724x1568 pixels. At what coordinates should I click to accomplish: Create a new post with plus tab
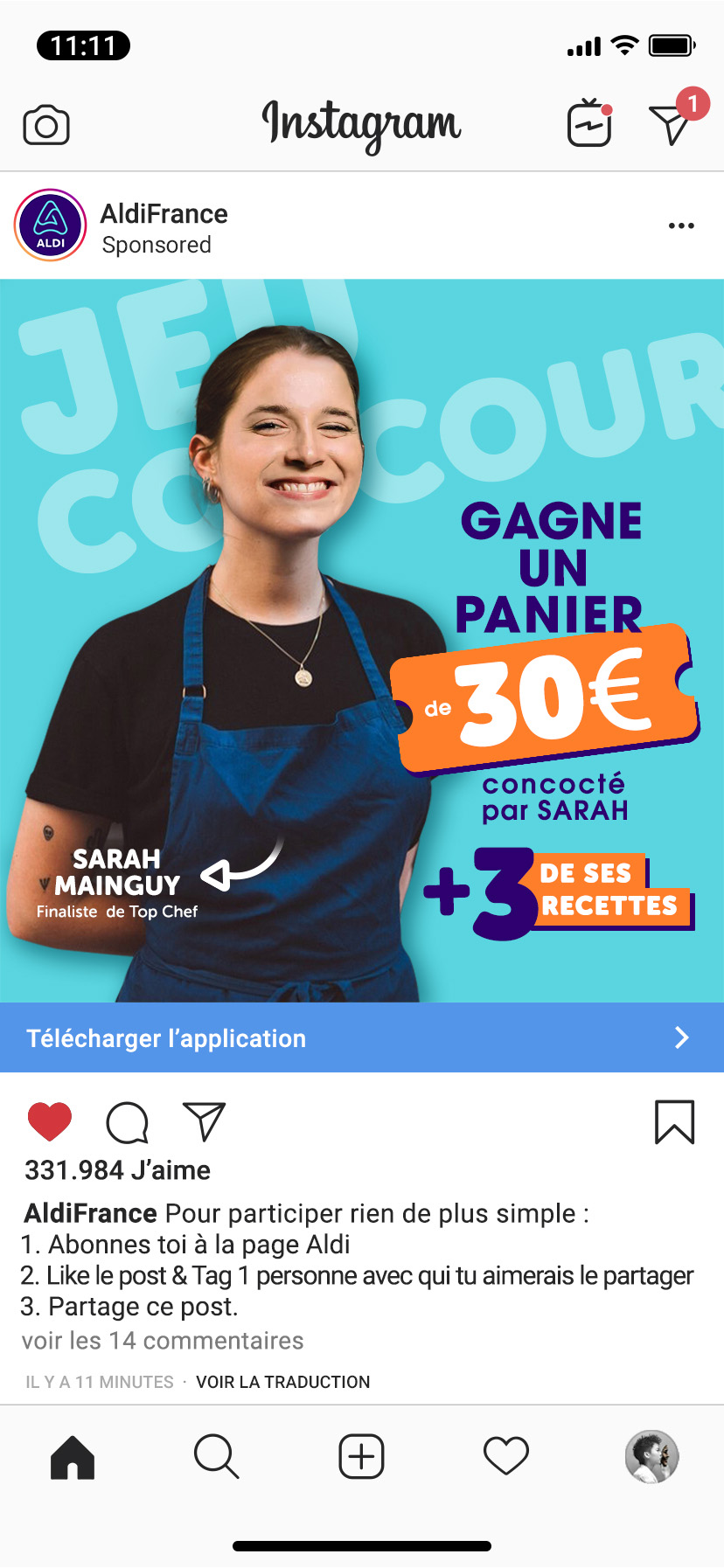(361, 1457)
